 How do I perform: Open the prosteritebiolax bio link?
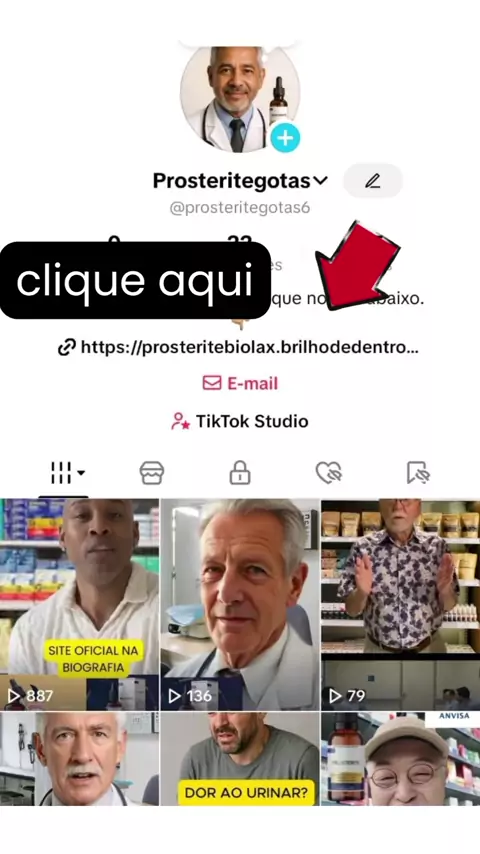(239, 347)
